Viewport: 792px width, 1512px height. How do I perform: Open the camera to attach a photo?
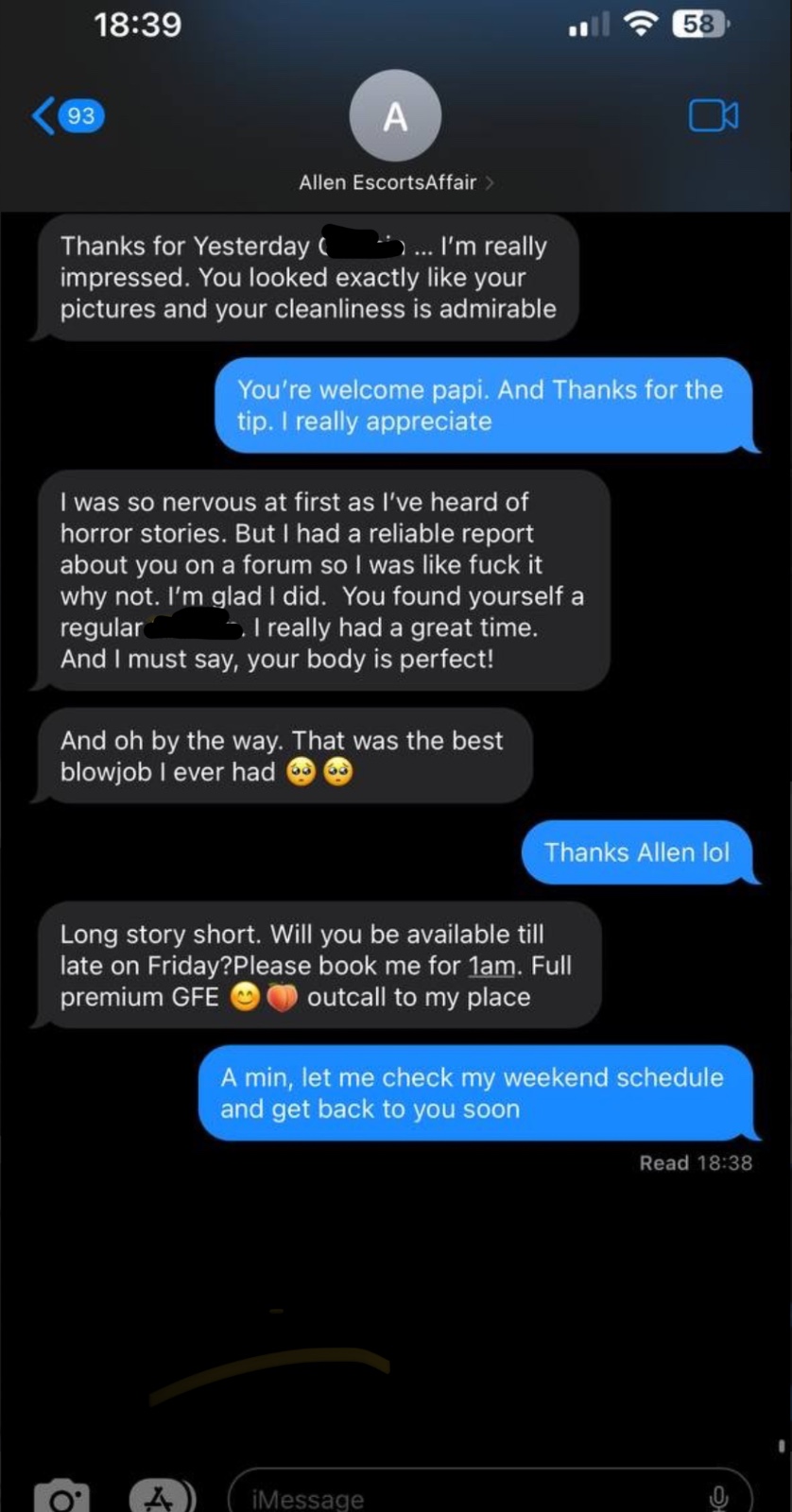(x=62, y=1497)
